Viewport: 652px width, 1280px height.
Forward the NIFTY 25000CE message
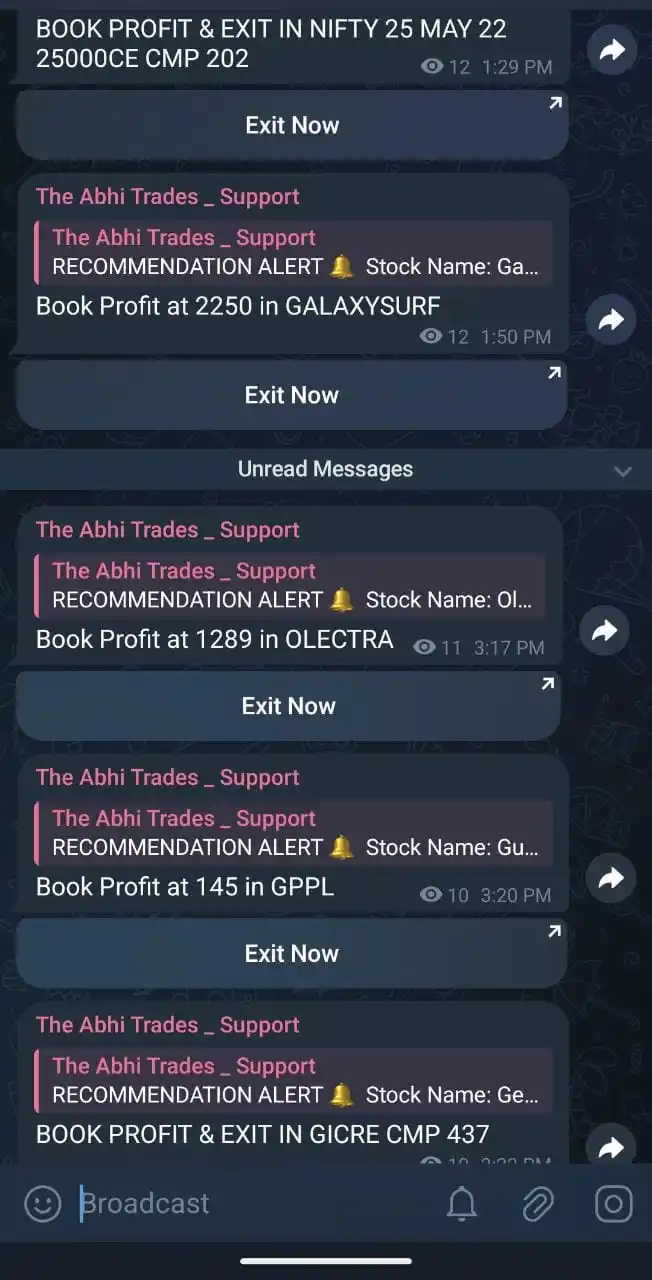[611, 50]
